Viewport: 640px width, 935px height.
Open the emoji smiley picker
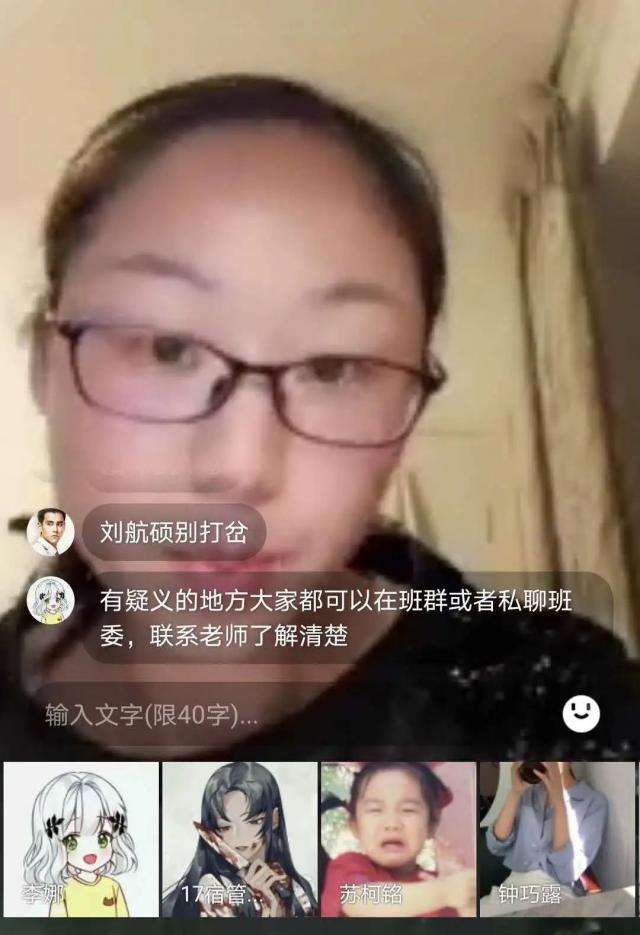pyautogui.click(x=581, y=713)
